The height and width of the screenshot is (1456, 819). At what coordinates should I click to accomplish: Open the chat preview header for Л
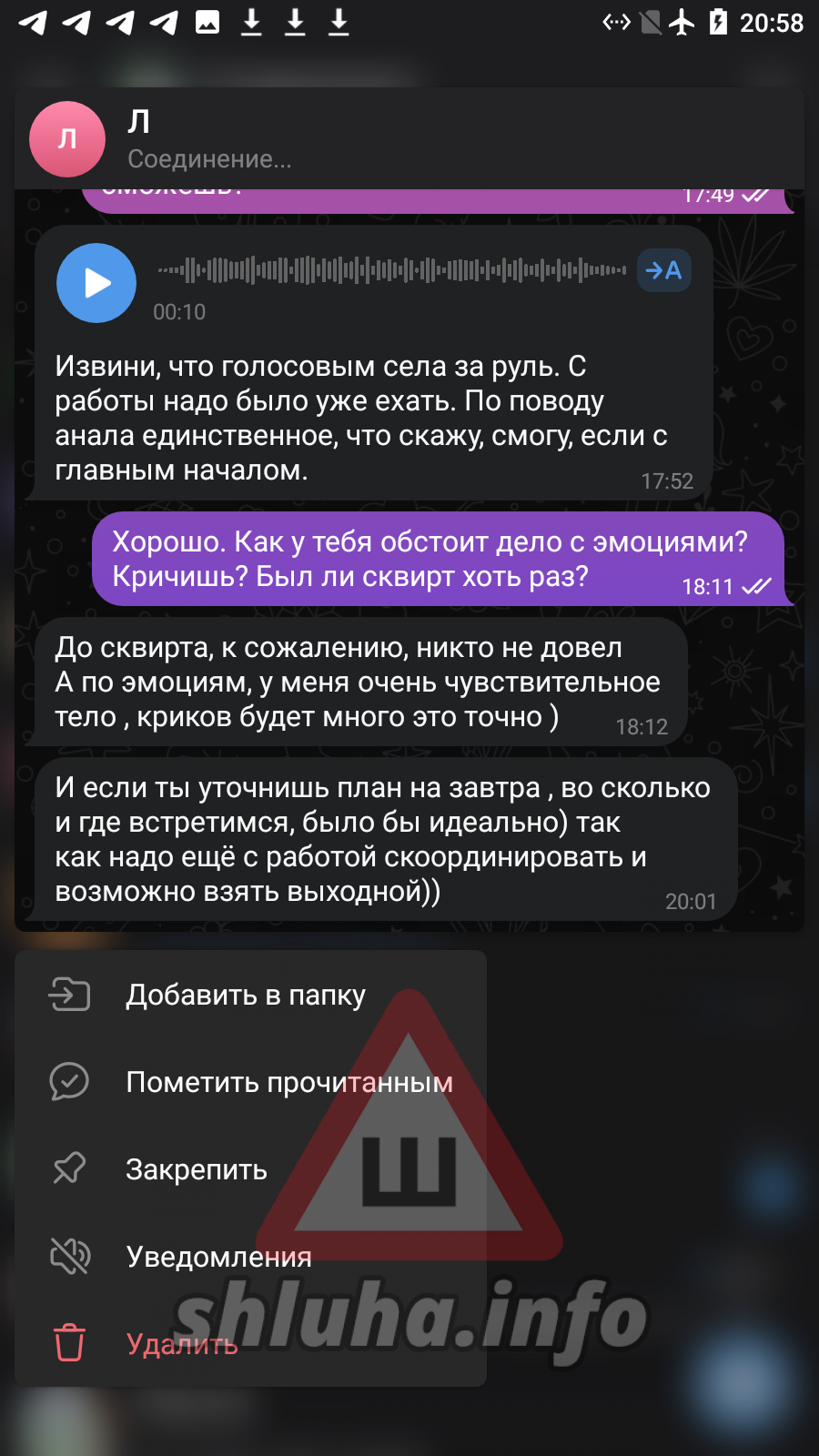pyautogui.click(x=409, y=139)
